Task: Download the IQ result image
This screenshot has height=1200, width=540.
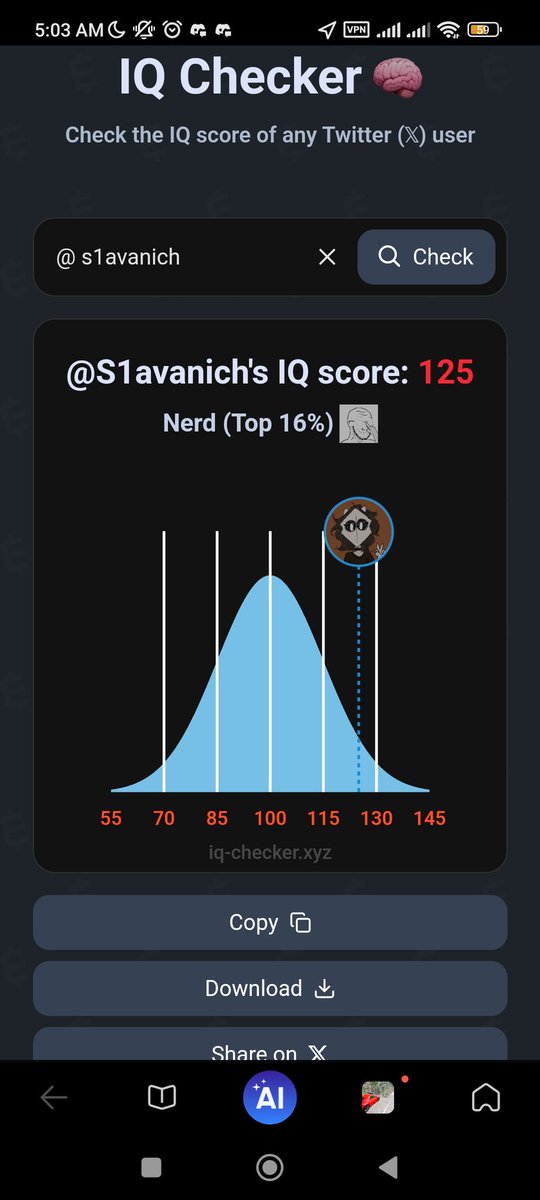Action: [x=270, y=988]
